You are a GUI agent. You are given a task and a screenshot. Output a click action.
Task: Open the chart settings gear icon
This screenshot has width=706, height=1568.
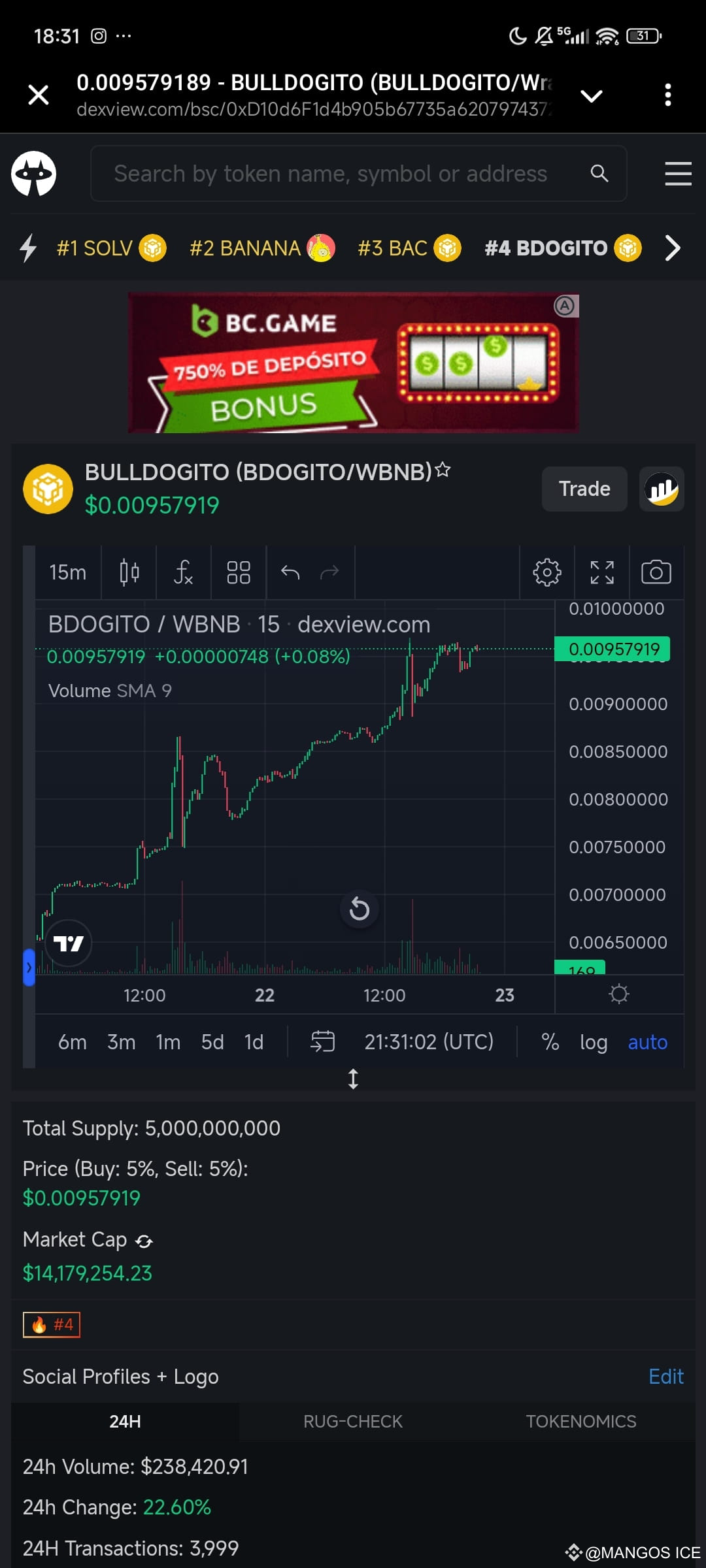pyautogui.click(x=547, y=572)
